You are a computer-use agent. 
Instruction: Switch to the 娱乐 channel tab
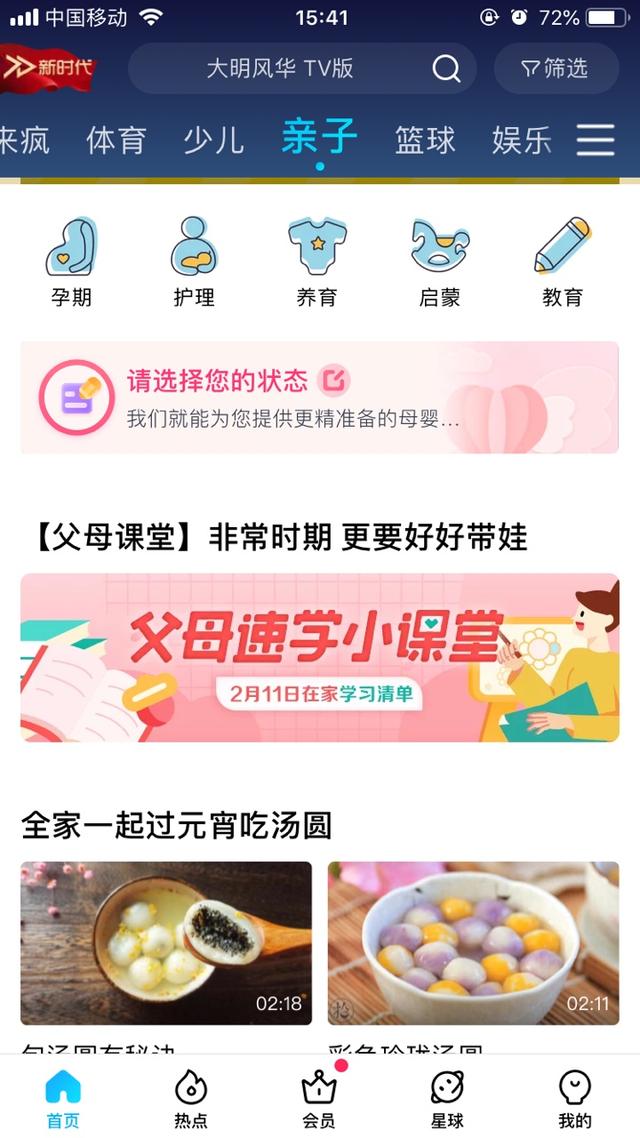(x=522, y=139)
